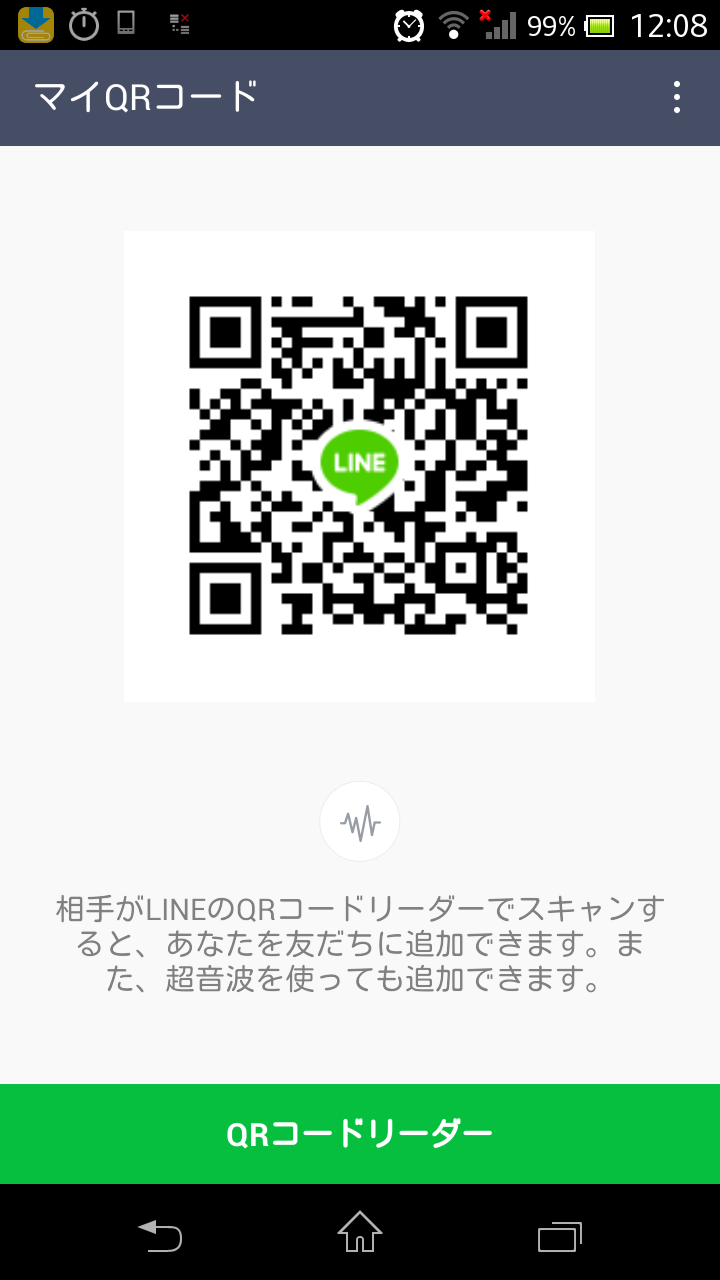Go back with system back button
Viewport: 720px width, 1280px height.
tap(160, 1235)
